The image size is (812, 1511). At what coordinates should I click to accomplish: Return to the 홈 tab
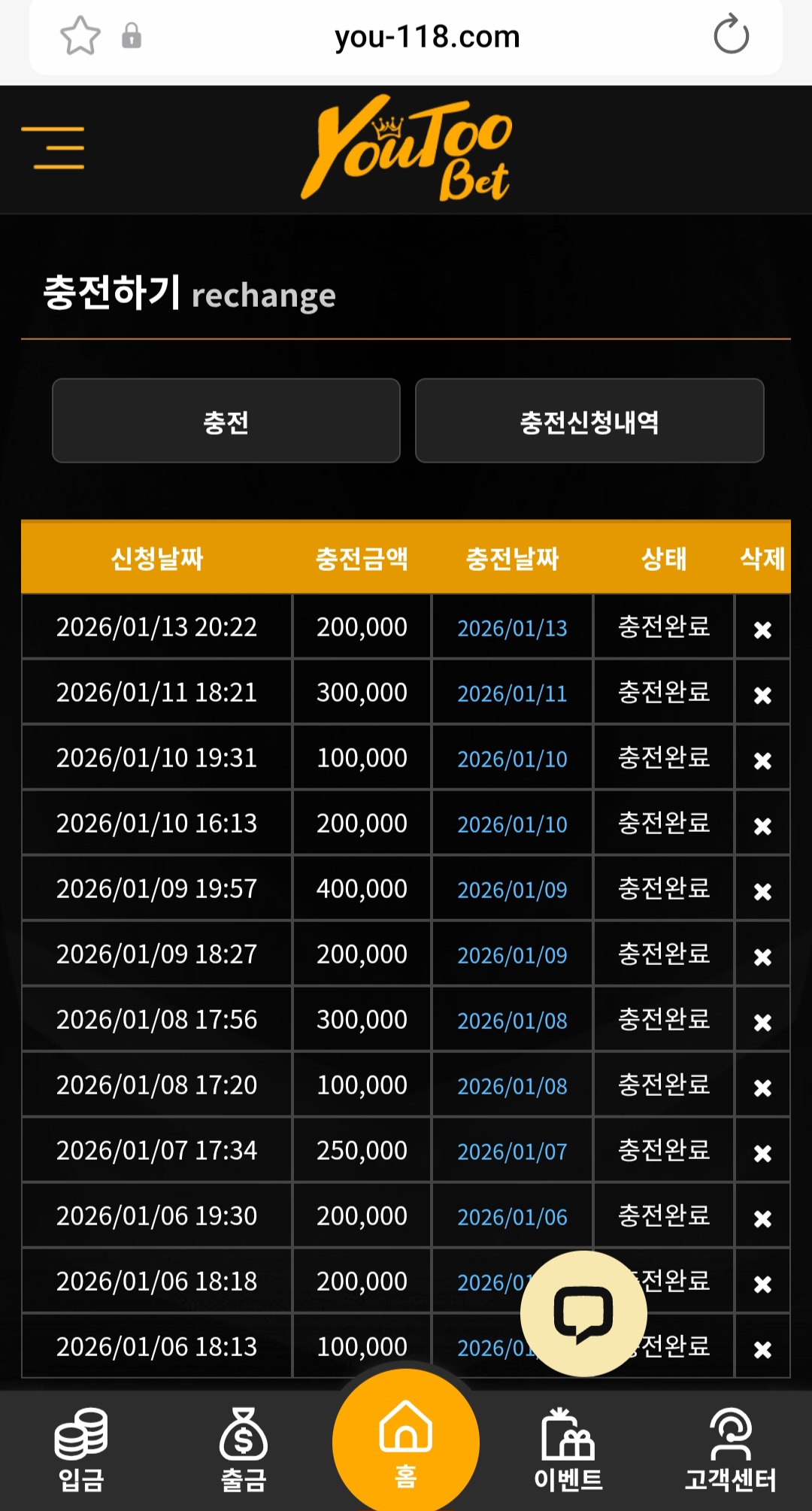tap(406, 1442)
